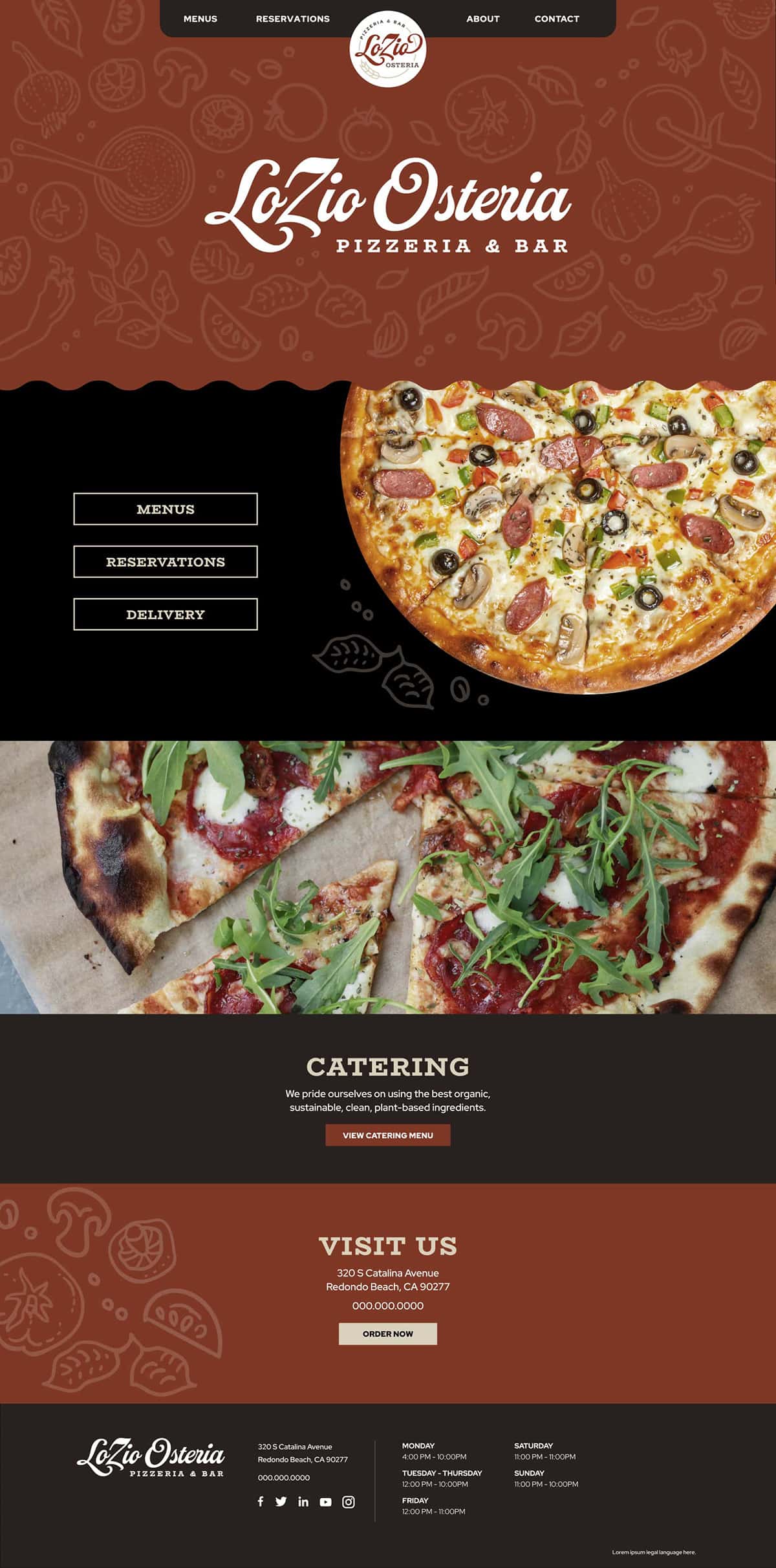
Task: Open Reservations in the header navigation
Action: tap(292, 19)
